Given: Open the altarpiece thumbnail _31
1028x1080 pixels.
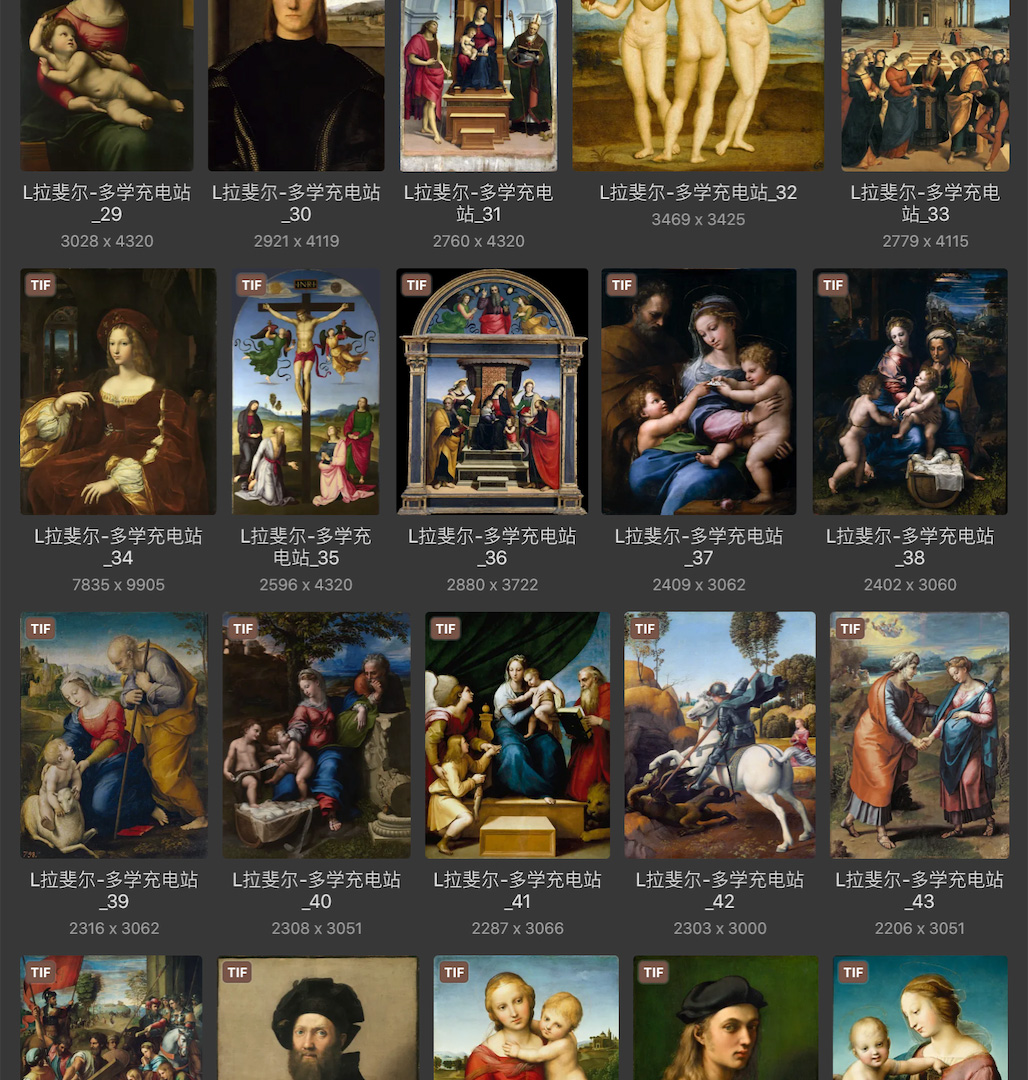Looking at the screenshot, I should coord(478,85).
